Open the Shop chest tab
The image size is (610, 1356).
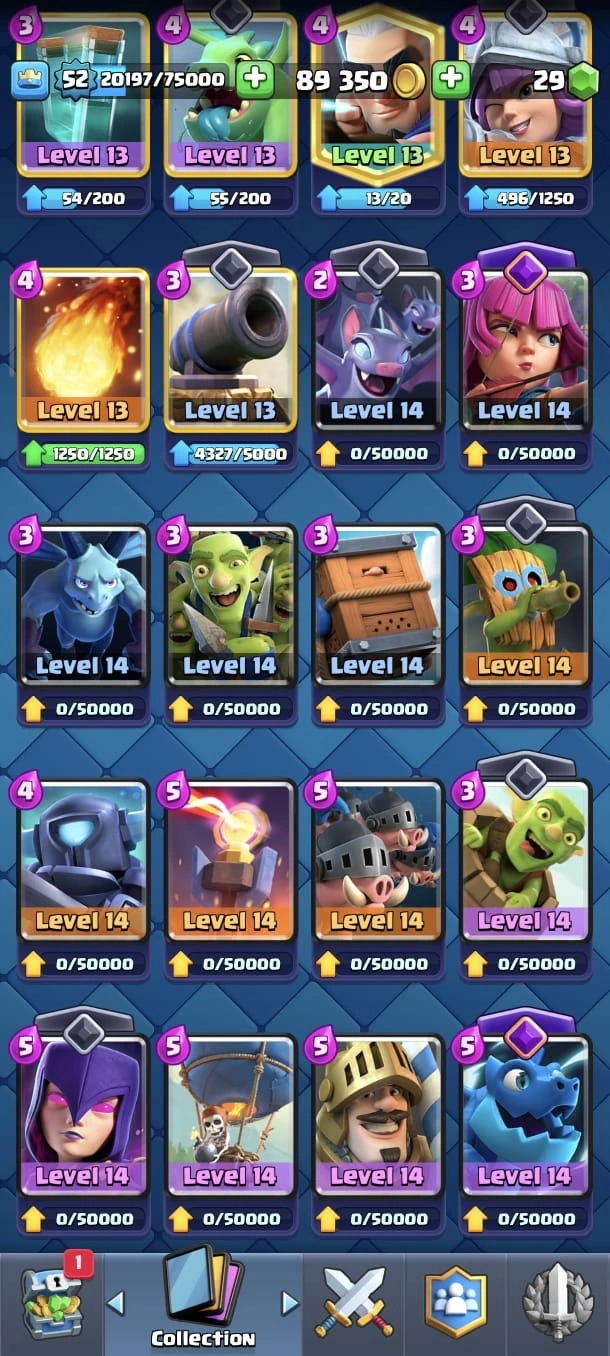[50, 1300]
